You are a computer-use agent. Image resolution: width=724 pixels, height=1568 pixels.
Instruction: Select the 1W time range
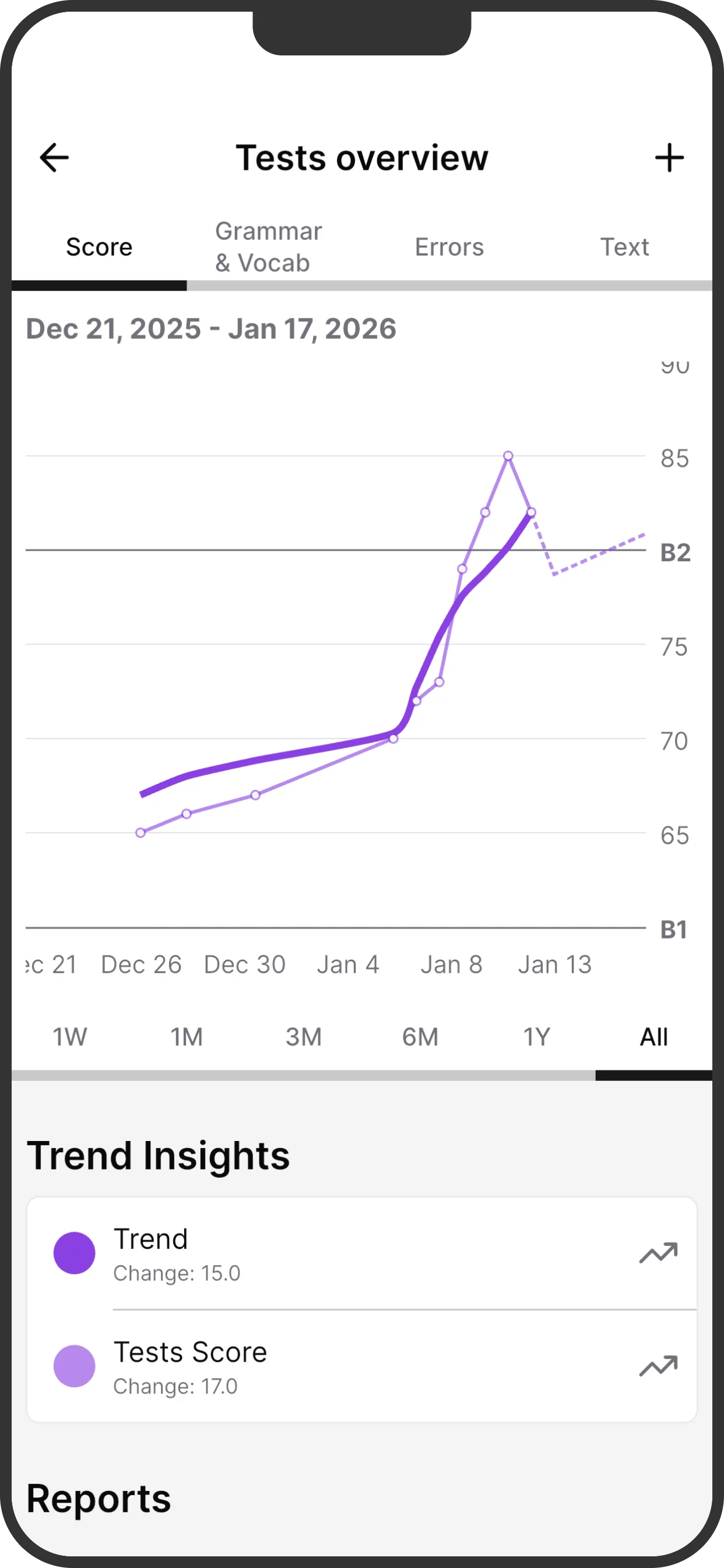coord(69,1035)
